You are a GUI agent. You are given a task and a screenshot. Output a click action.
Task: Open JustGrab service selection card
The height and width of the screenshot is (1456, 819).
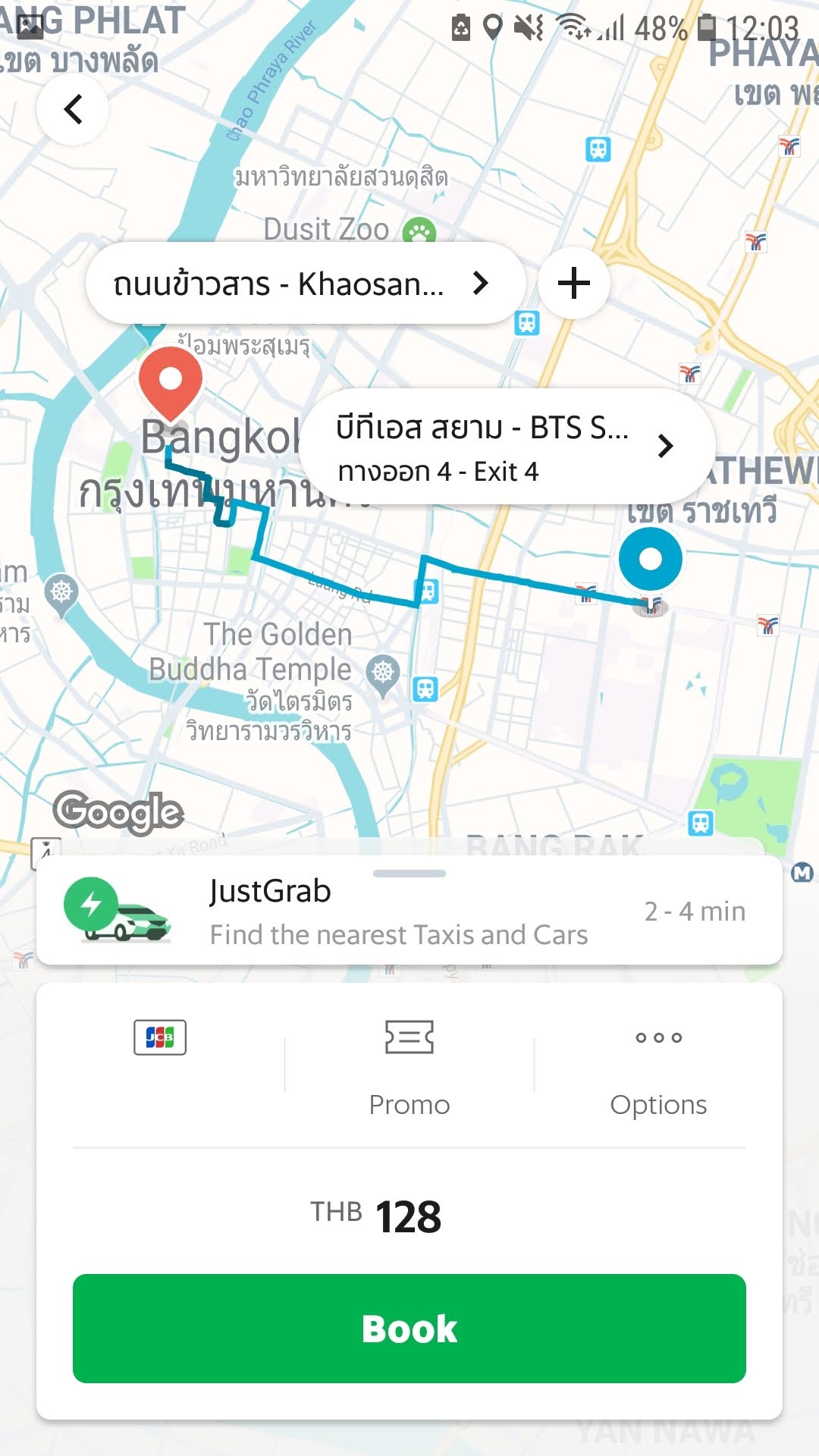click(409, 912)
